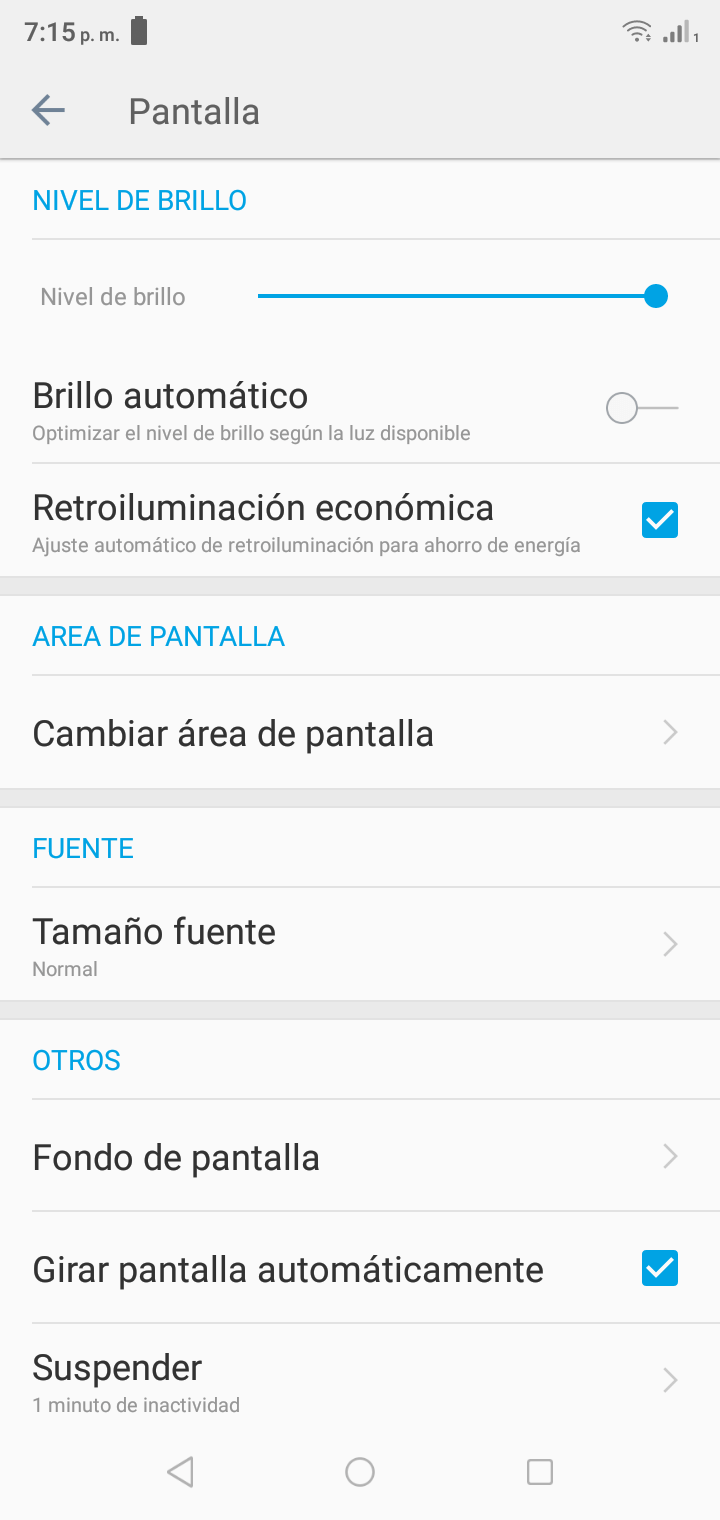720x1520 pixels.
Task: Tap the system home button
Action: tap(360, 1471)
